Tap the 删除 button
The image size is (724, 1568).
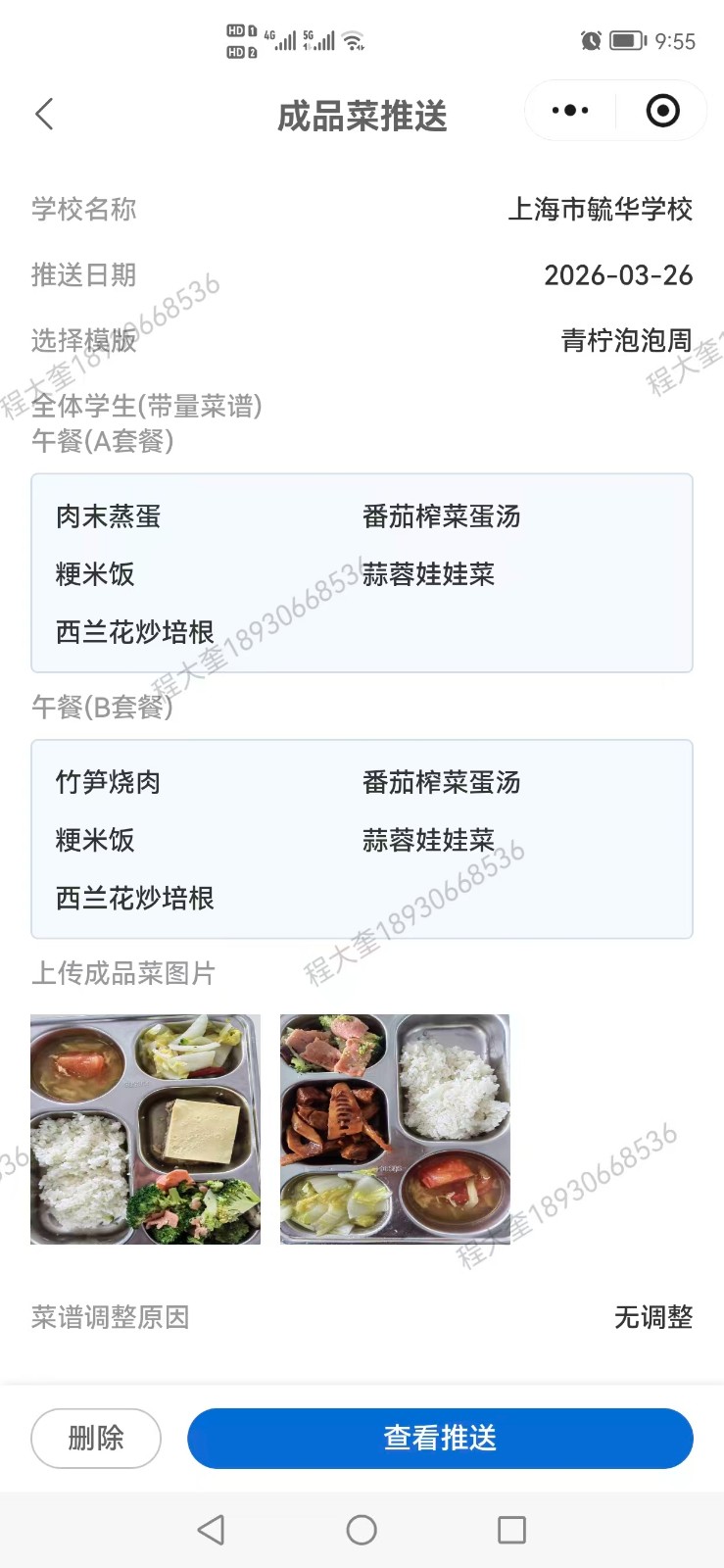pyautogui.click(x=96, y=1438)
